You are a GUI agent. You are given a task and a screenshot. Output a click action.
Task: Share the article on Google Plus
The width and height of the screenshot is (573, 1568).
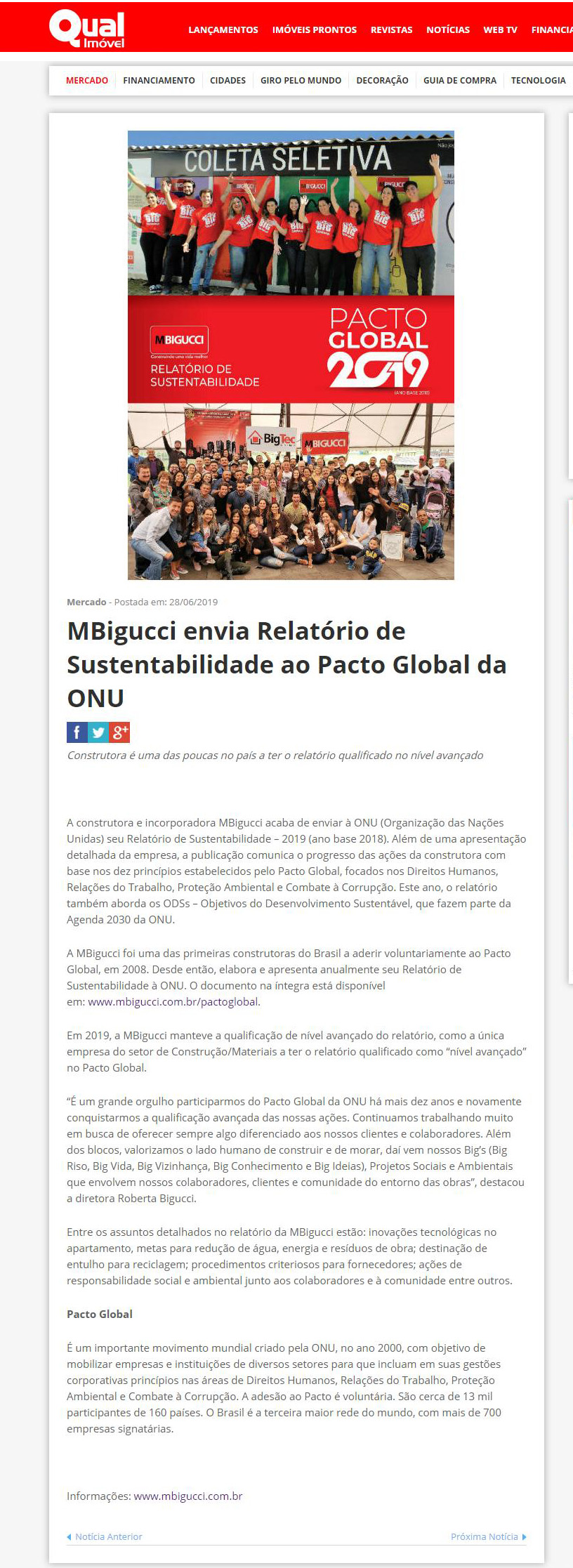119,732
